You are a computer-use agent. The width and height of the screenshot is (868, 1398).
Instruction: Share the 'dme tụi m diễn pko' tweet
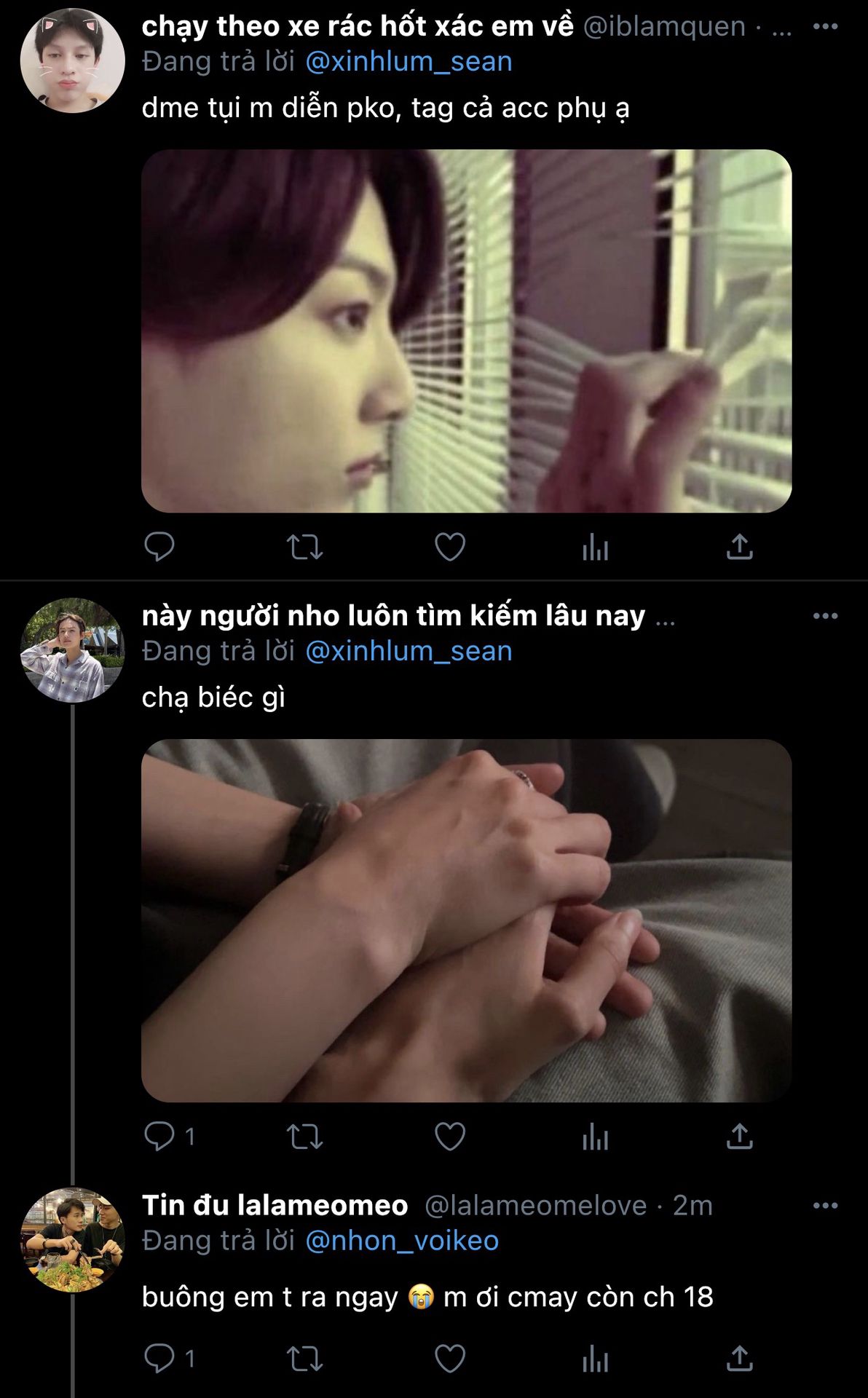coord(739,546)
